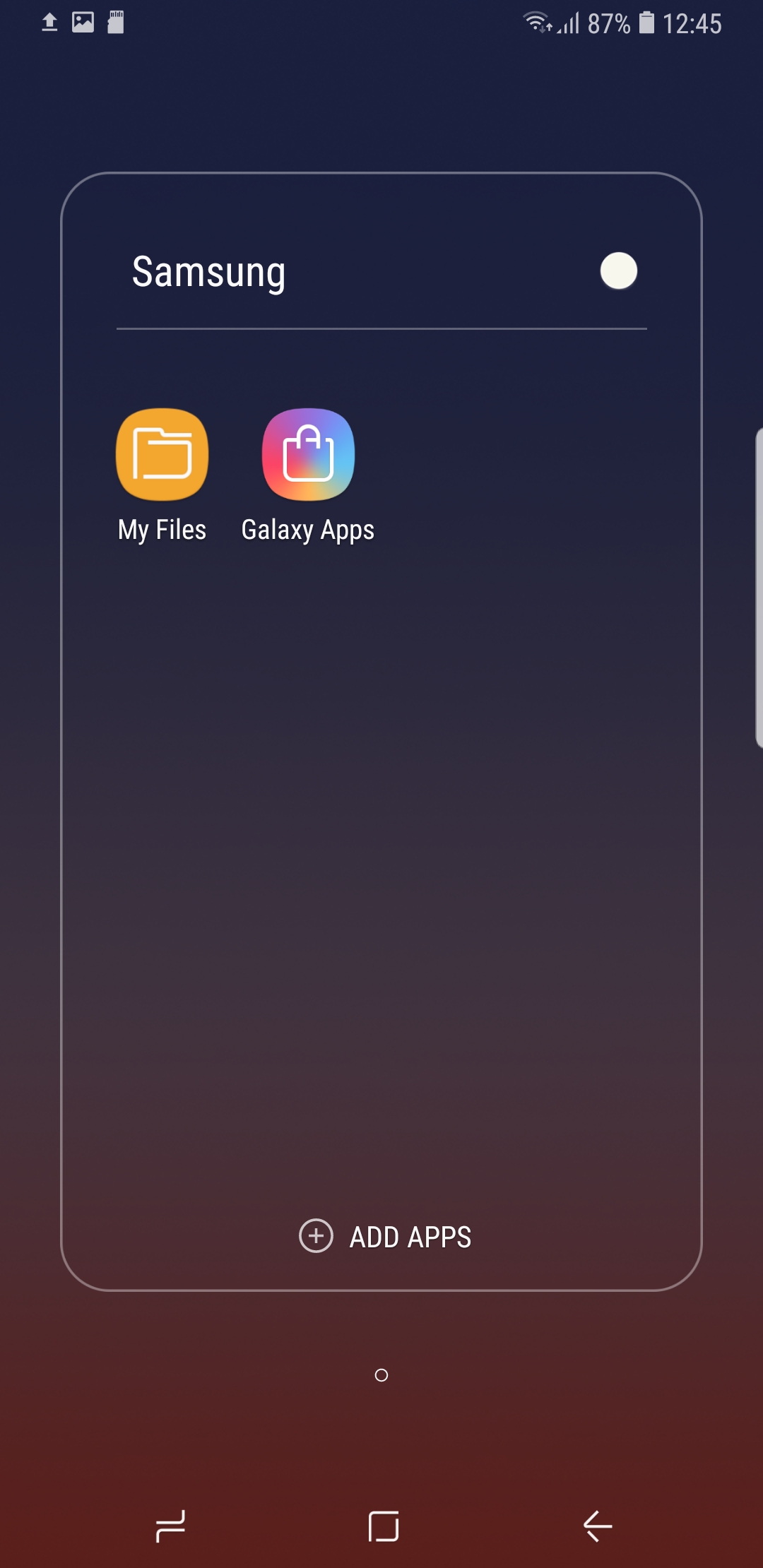Tap ADD APPS to add apps
Screen dimensions: 763x1568
click(x=385, y=1237)
